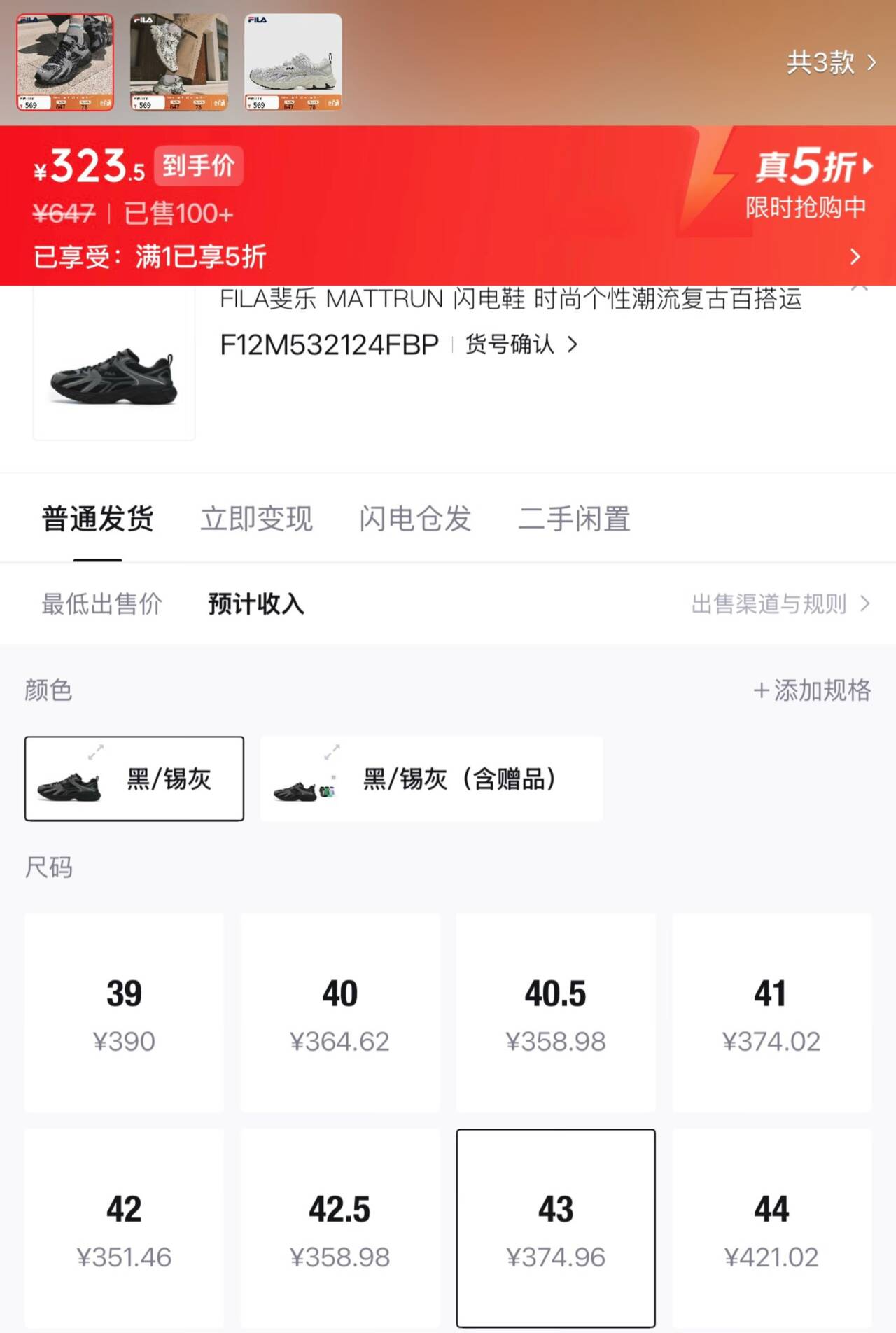Show 预计收入 estimated income

[256, 603]
